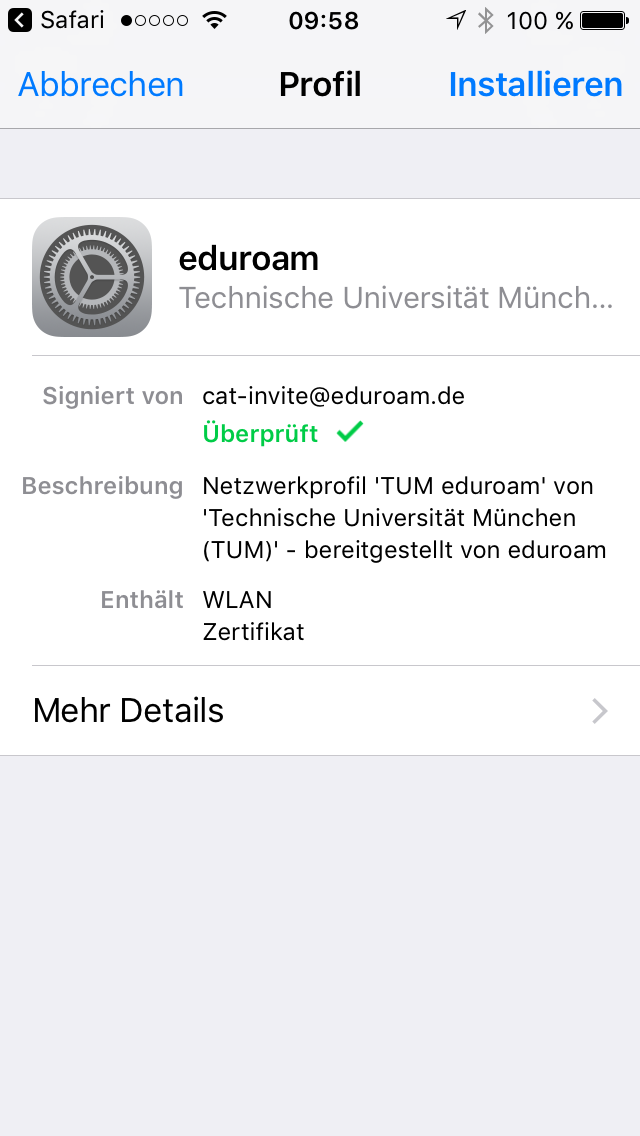Install the eduroam profile
Viewport: 640px width, 1136px height.
click(535, 85)
